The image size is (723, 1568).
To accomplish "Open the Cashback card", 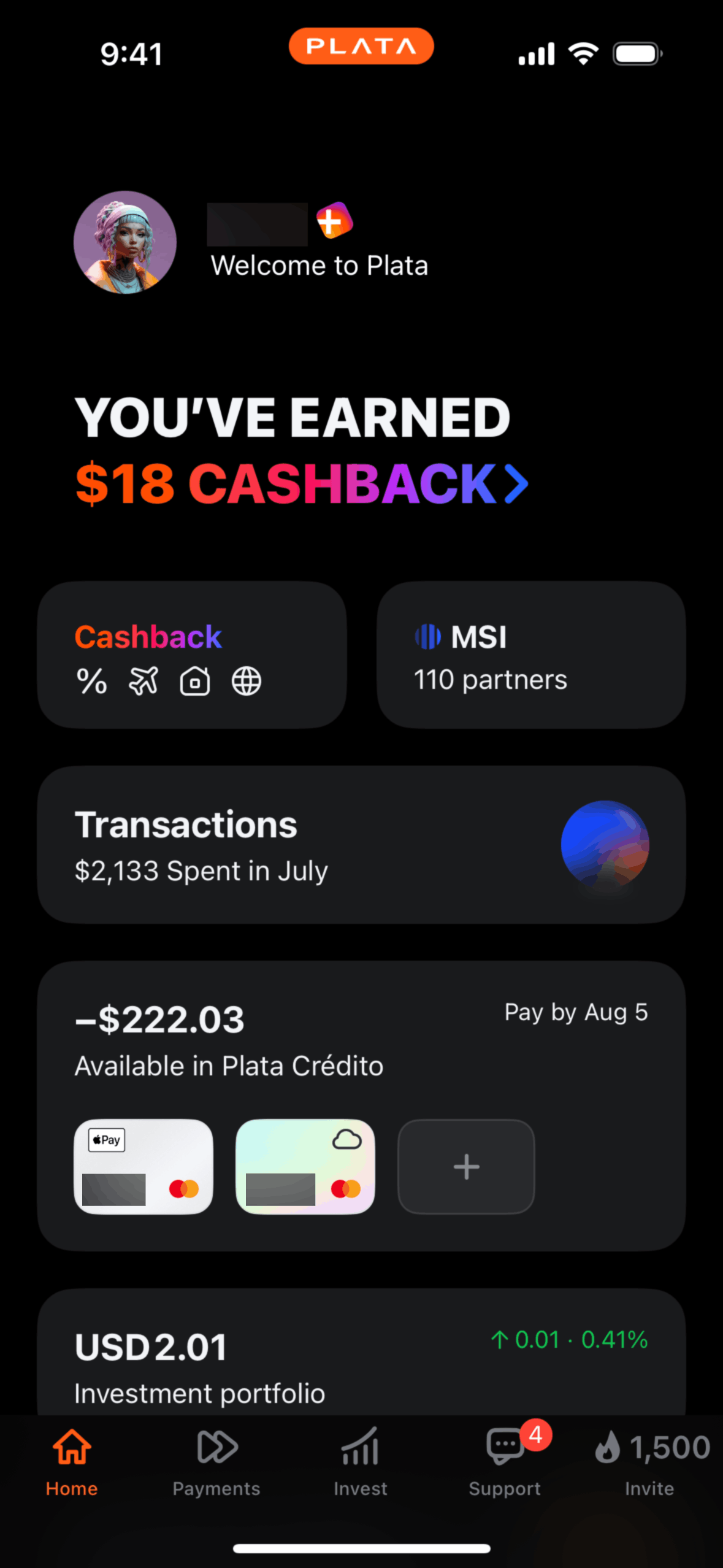I will 192,655.
